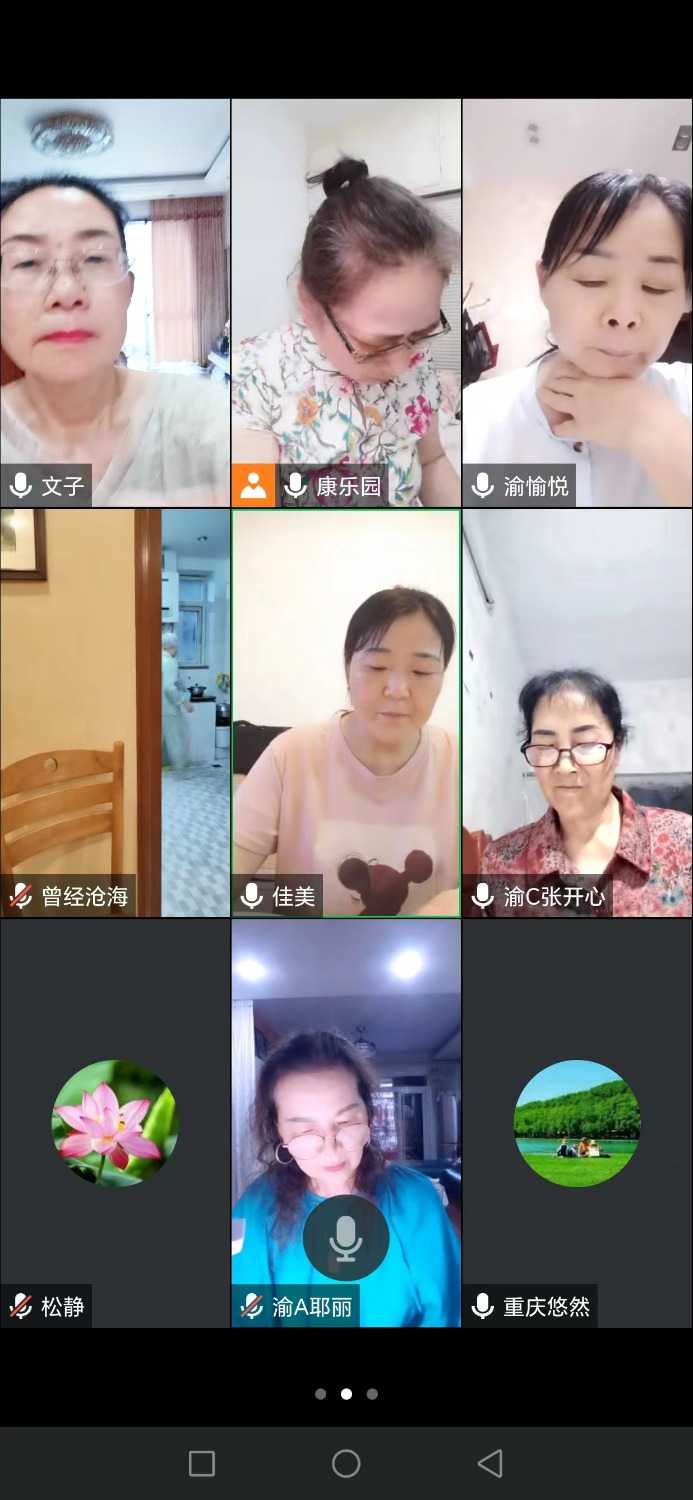Select 曾经沧海's video tile
693x1500 pixels.
[x=115, y=710]
